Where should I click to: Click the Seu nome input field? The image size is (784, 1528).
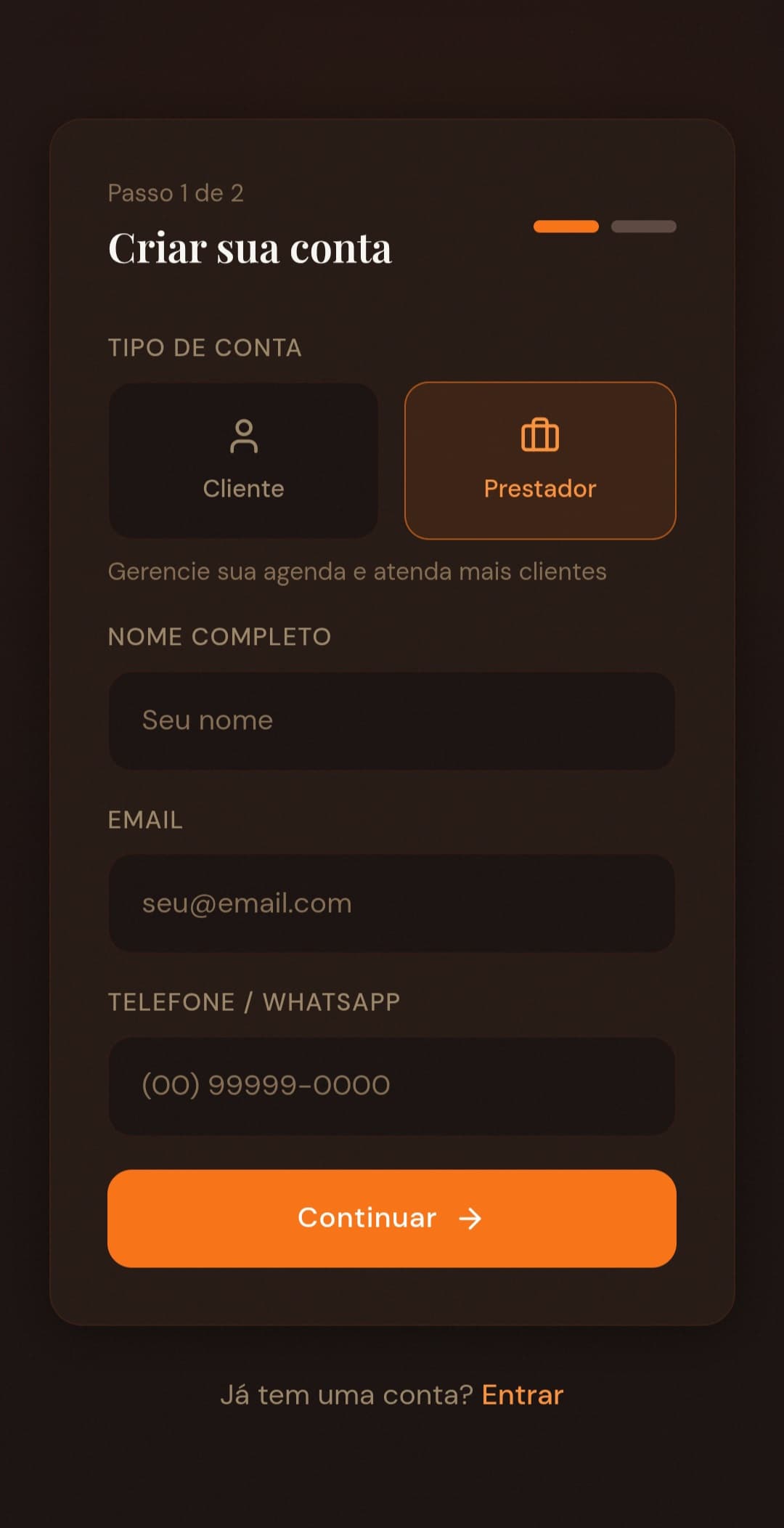click(392, 720)
